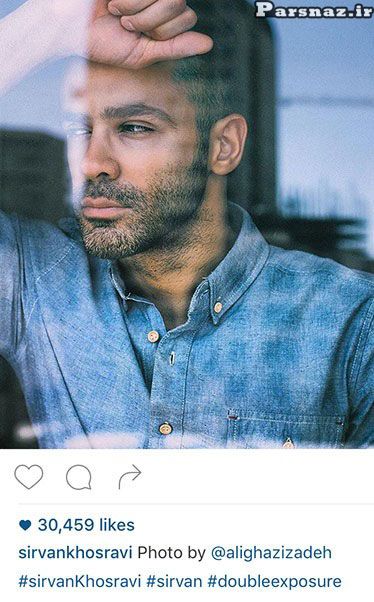The image size is (374, 602).
Task: Open the #sirvanKhosravi hashtag
Action: tap(80, 581)
